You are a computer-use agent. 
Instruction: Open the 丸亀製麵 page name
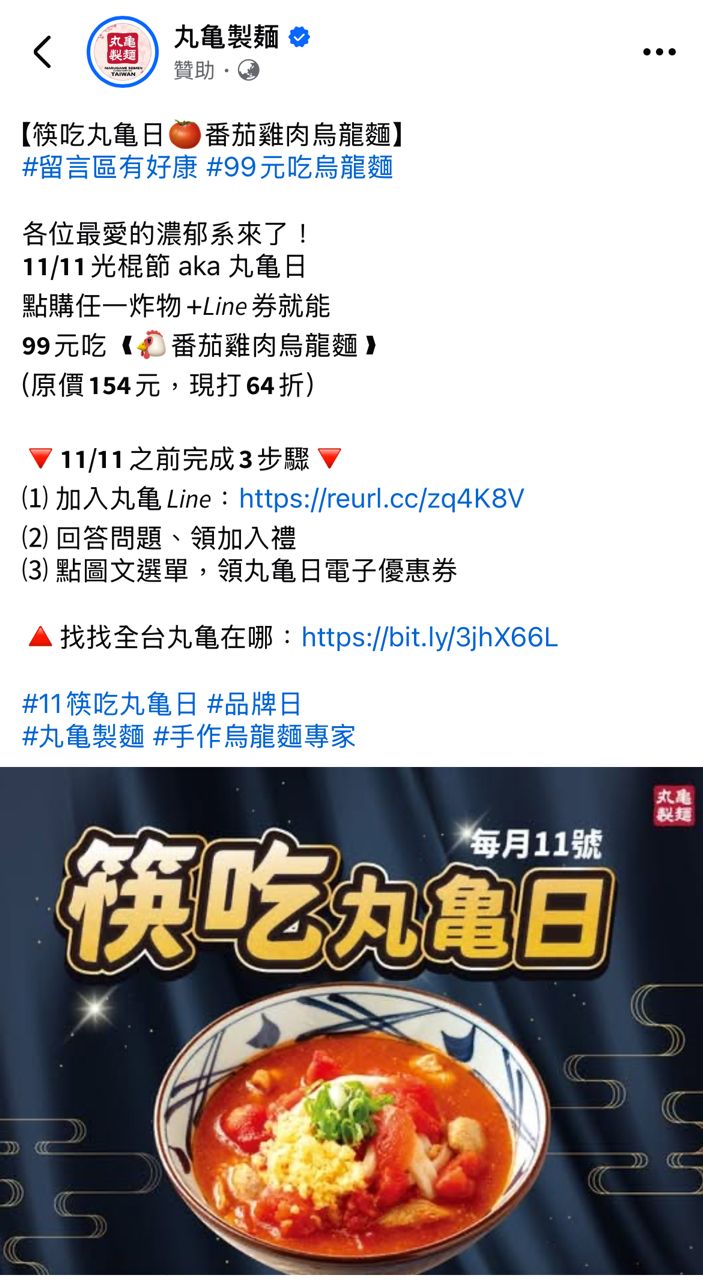click(226, 38)
